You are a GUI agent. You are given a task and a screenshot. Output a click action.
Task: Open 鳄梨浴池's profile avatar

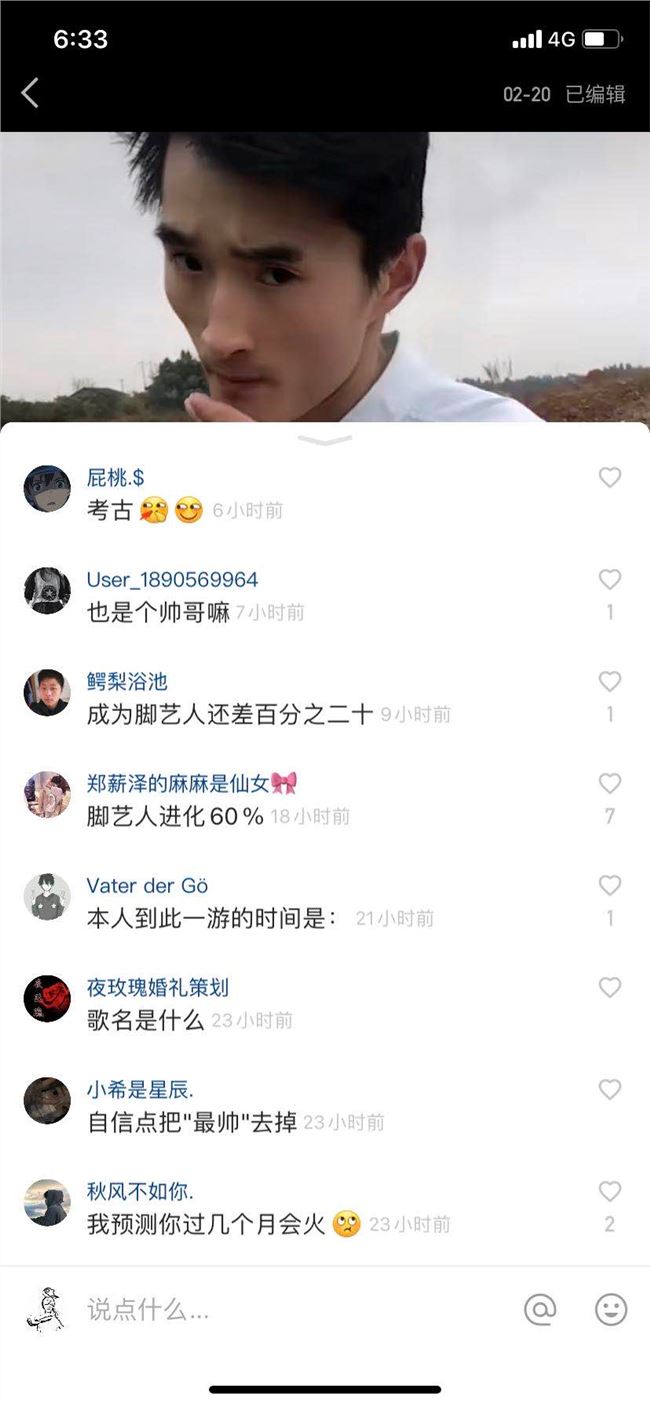click(x=47, y=693)
